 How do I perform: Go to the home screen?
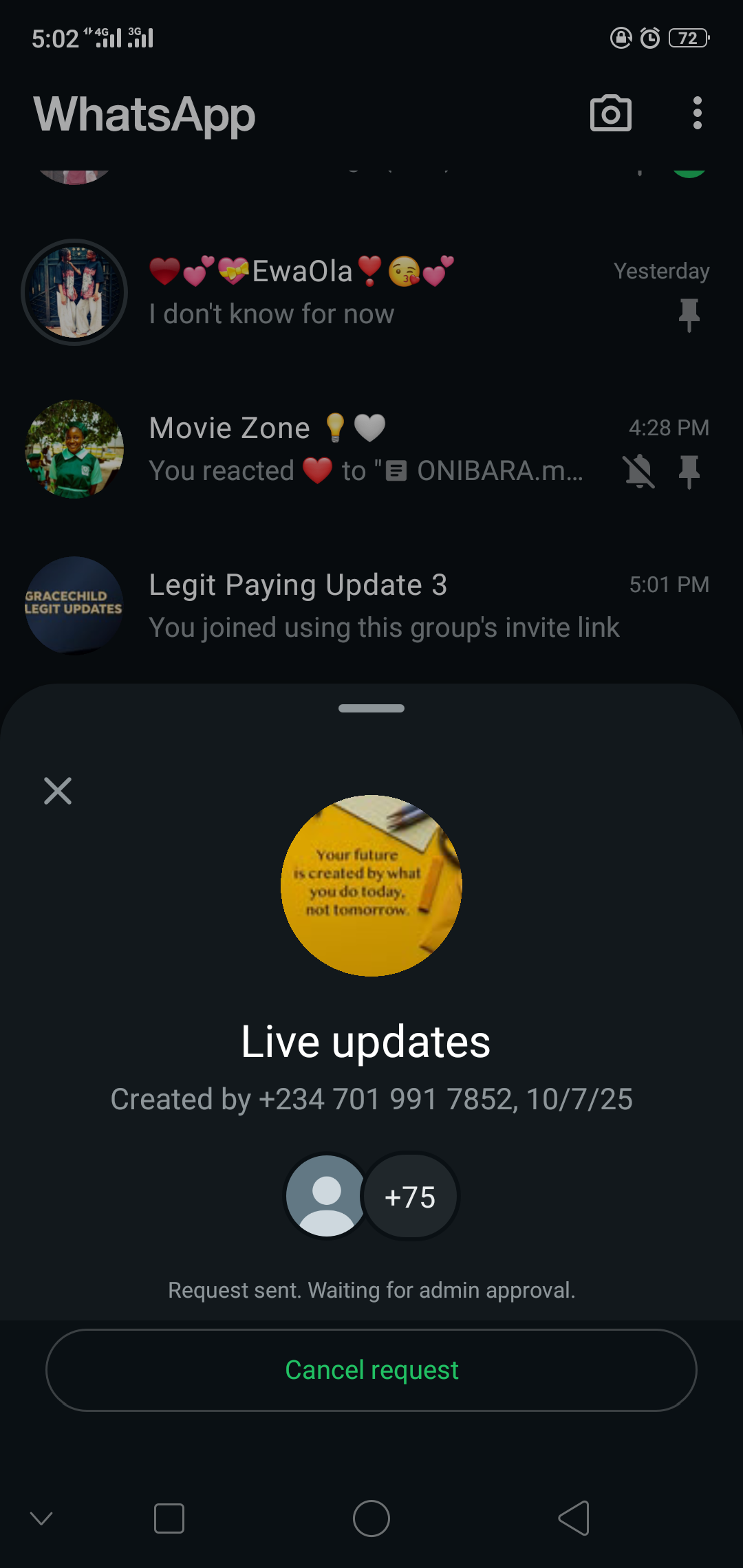tap(371, 1518)
